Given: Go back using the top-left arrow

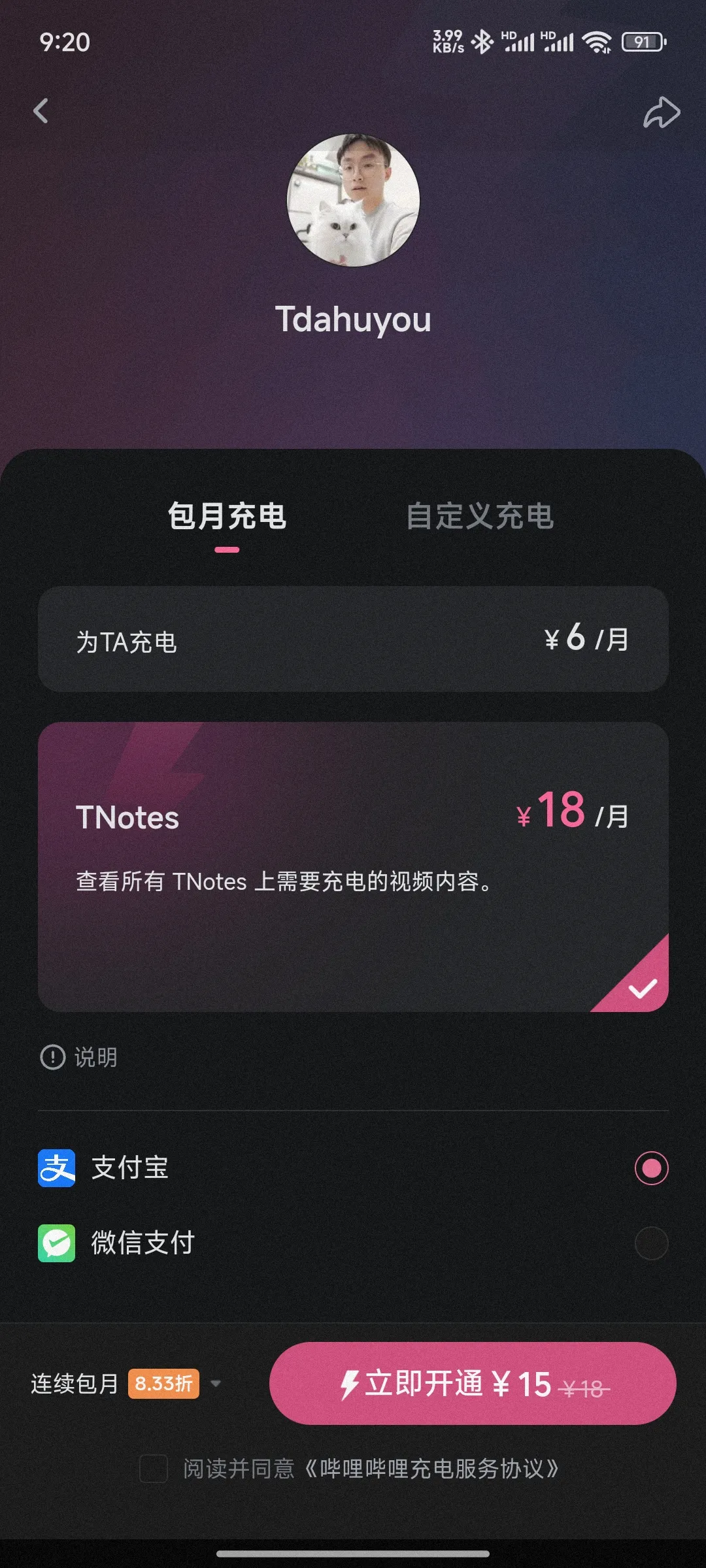Looking at the screenshot, I should [x=41, y=111].
